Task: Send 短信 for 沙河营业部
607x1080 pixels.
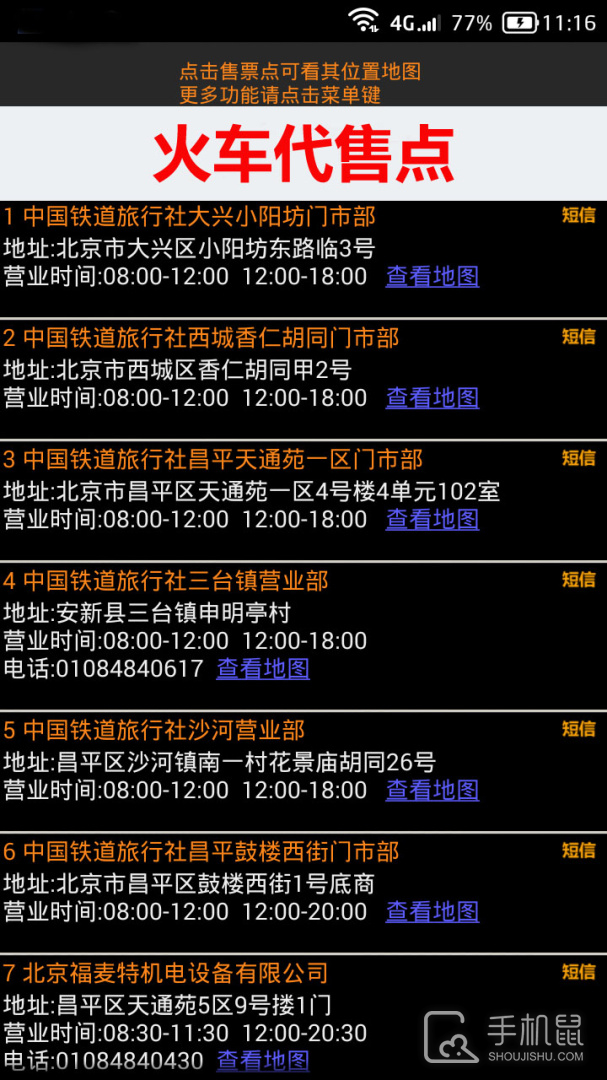Action: pos(578,729)
